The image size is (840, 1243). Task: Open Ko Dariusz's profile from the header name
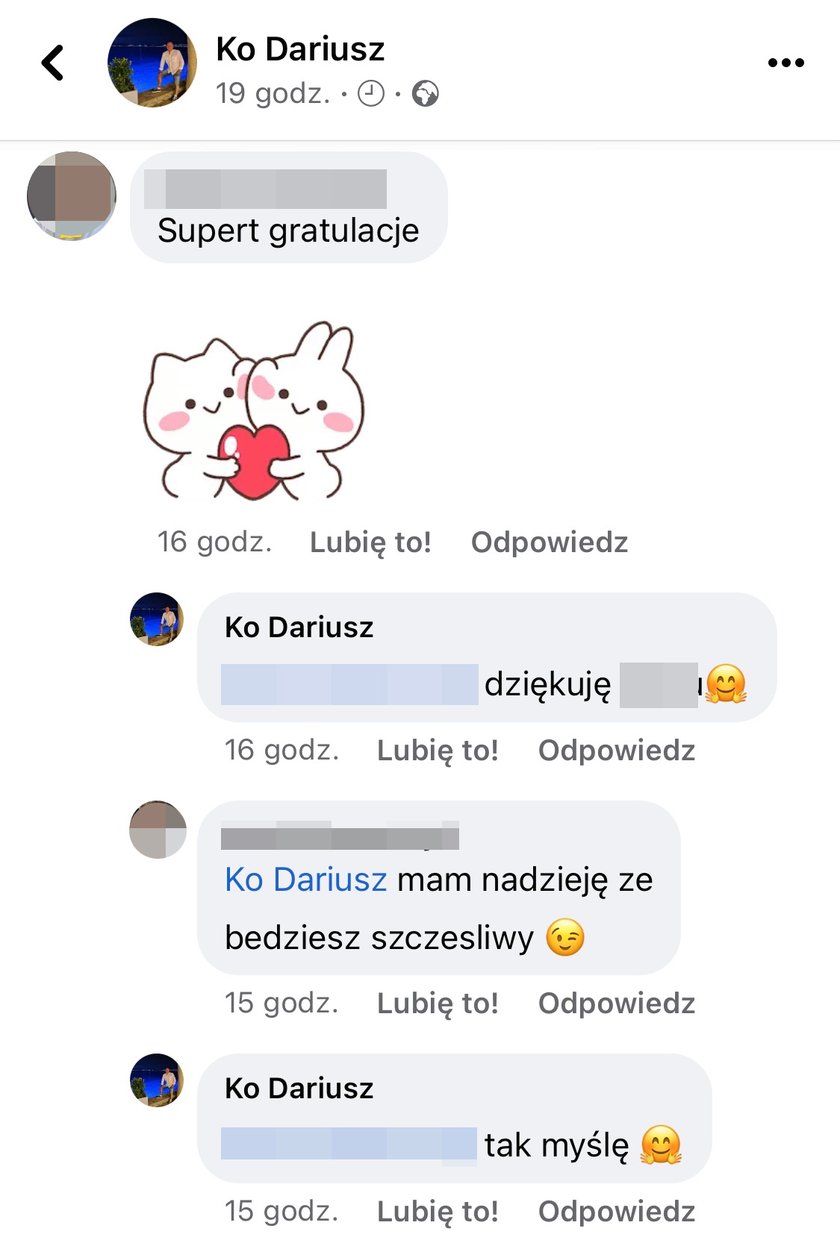click(x=300, y=48)
